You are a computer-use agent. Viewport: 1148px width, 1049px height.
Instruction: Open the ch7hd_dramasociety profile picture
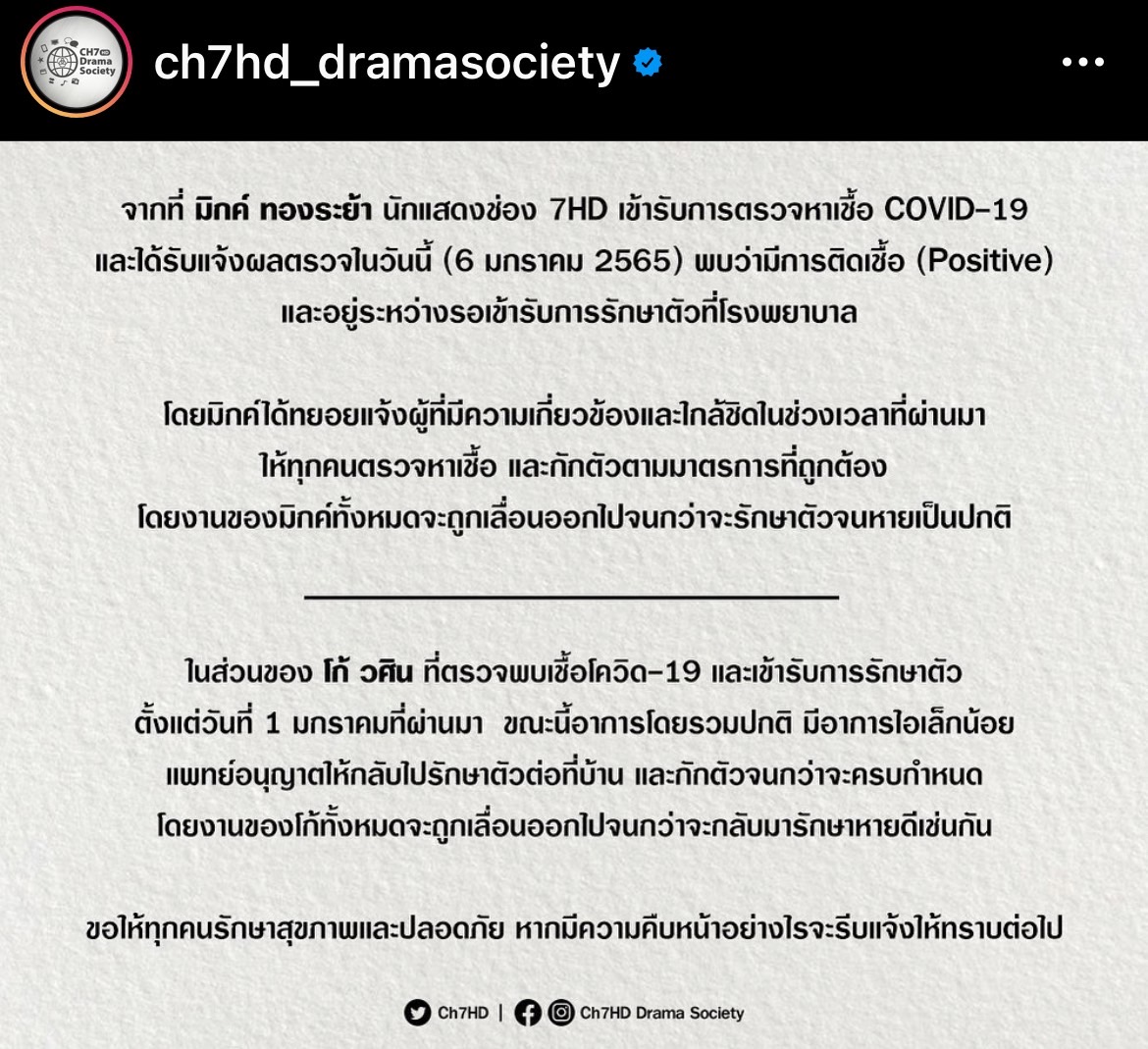coord(77,64)
